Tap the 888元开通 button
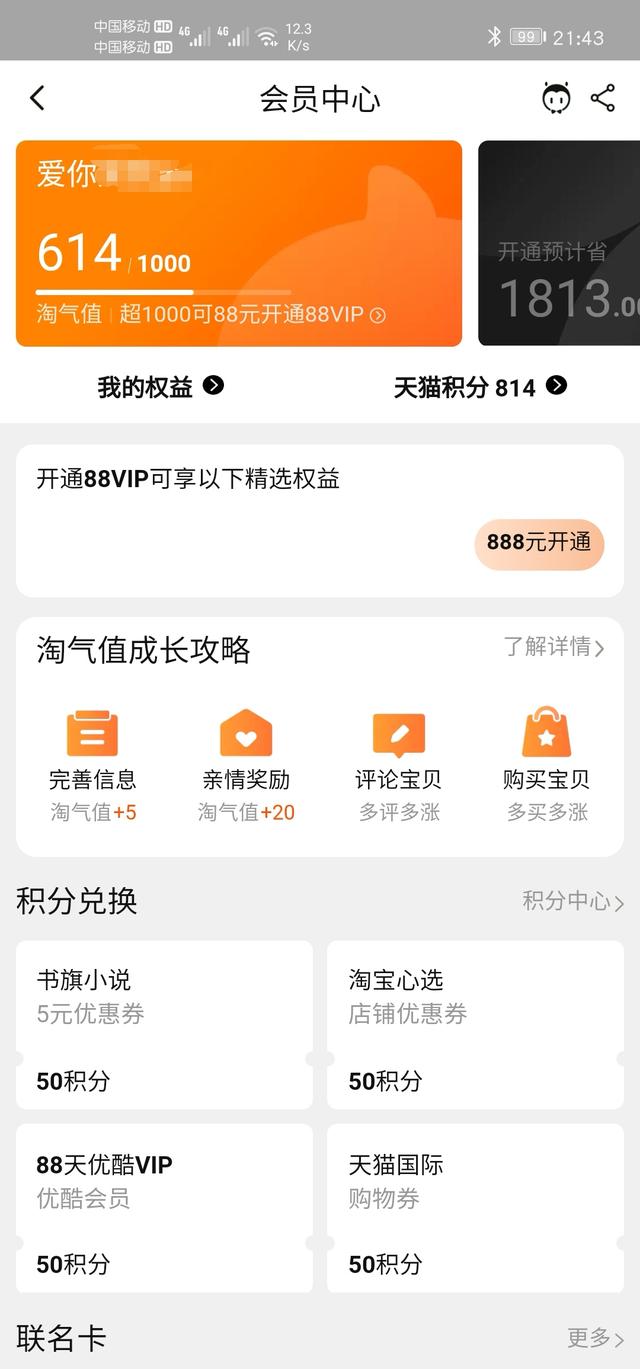640x1369 pixels. coord(539,543)
